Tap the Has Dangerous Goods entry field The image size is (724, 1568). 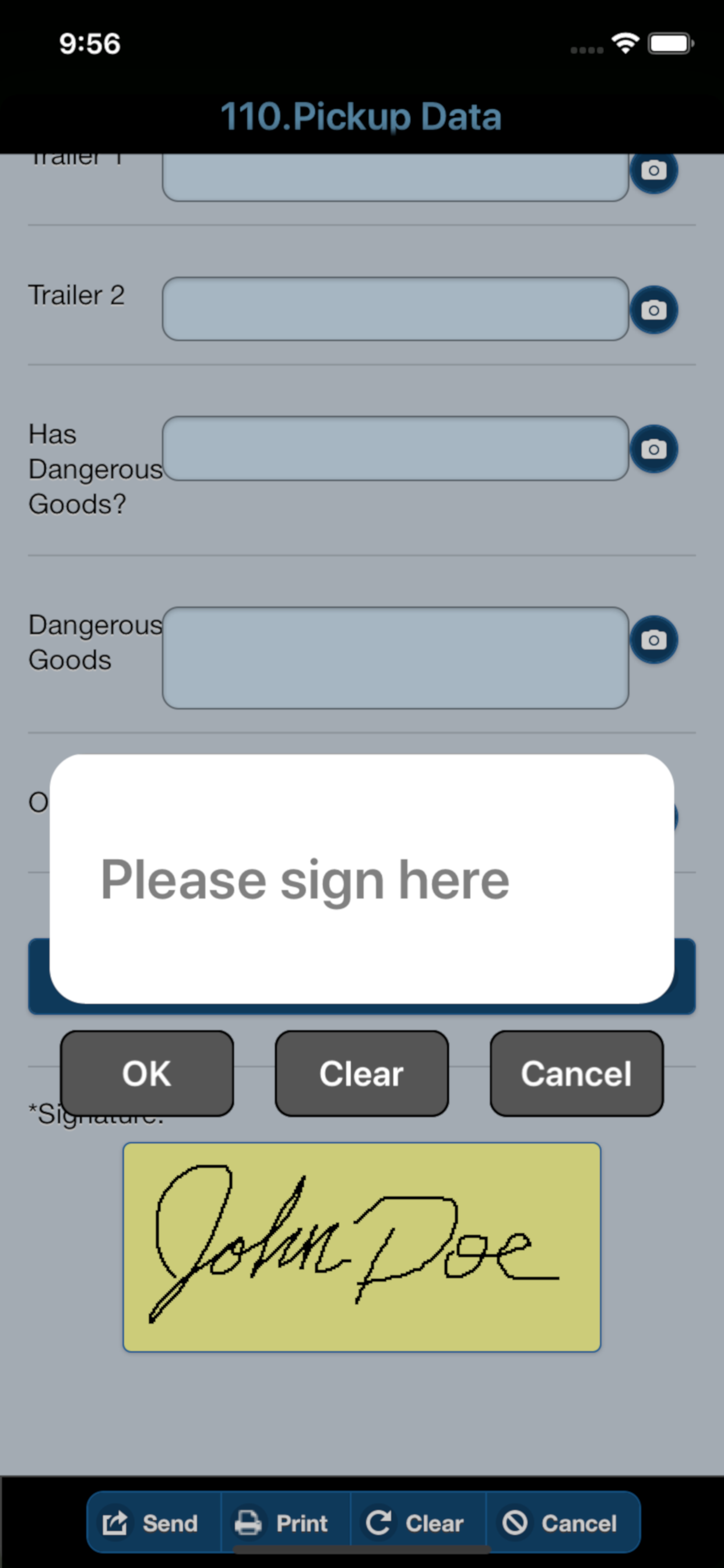[395, 449]
